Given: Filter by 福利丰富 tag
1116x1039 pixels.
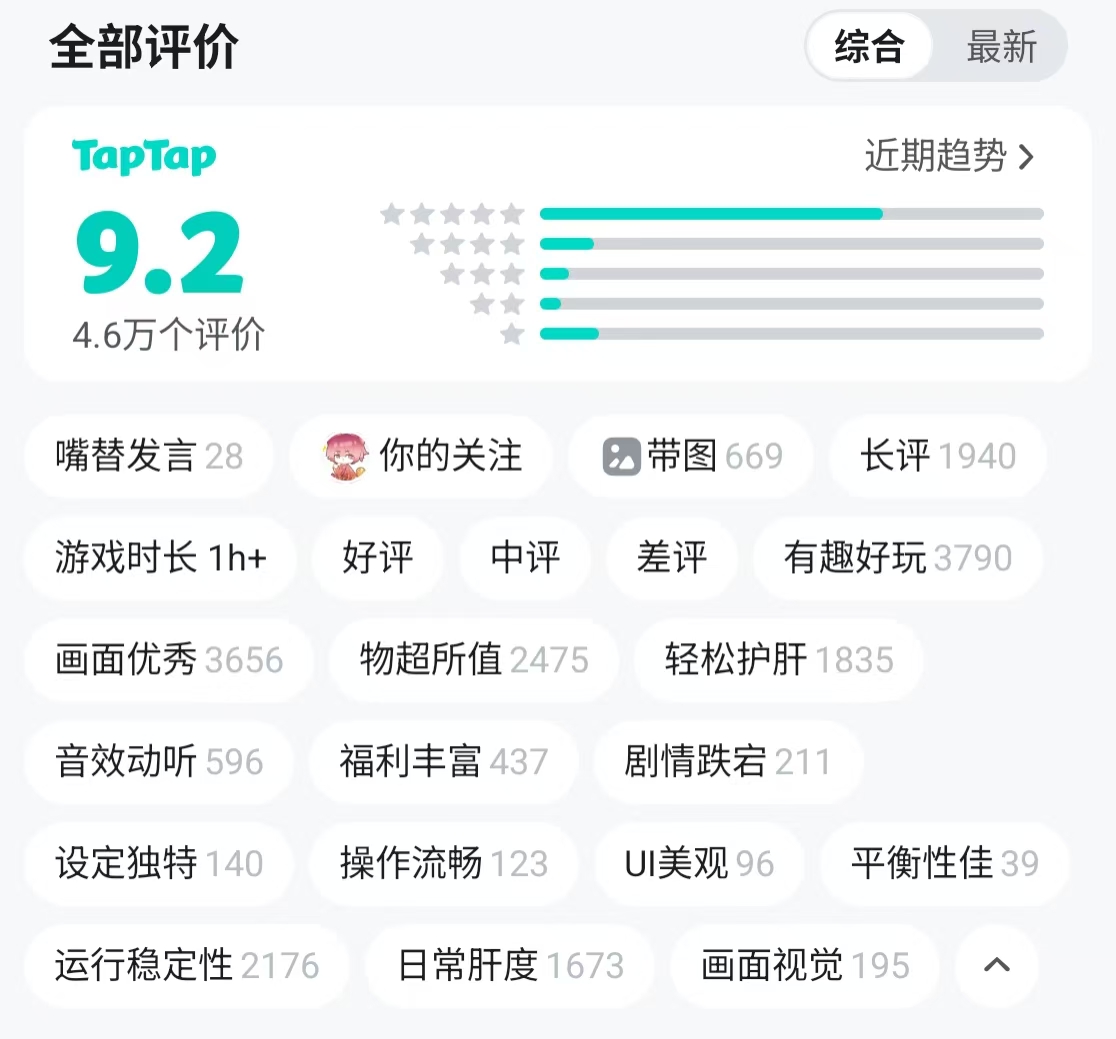Looking at the screenshot, I should click(x=443, y=763).
